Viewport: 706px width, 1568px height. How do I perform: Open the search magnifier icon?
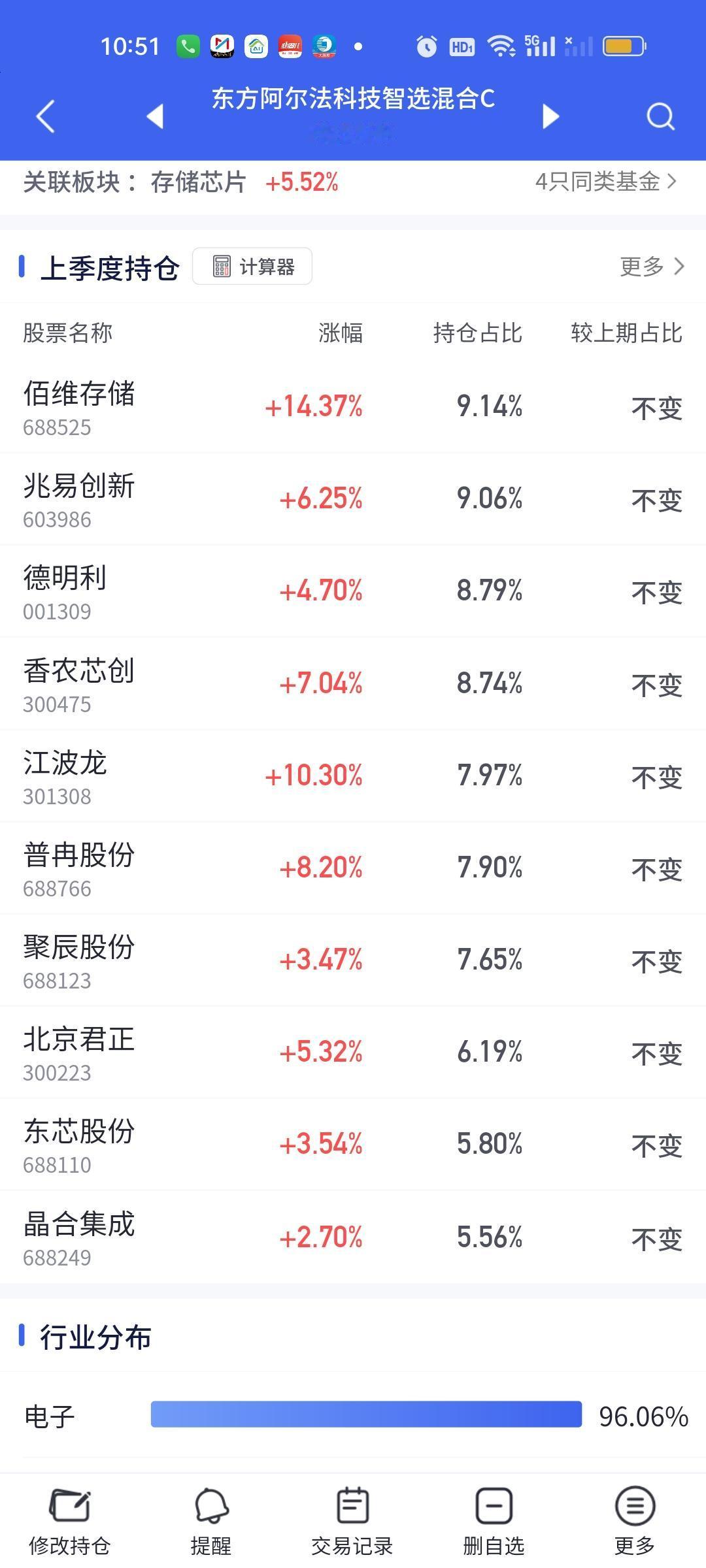[x=660, y=118]
